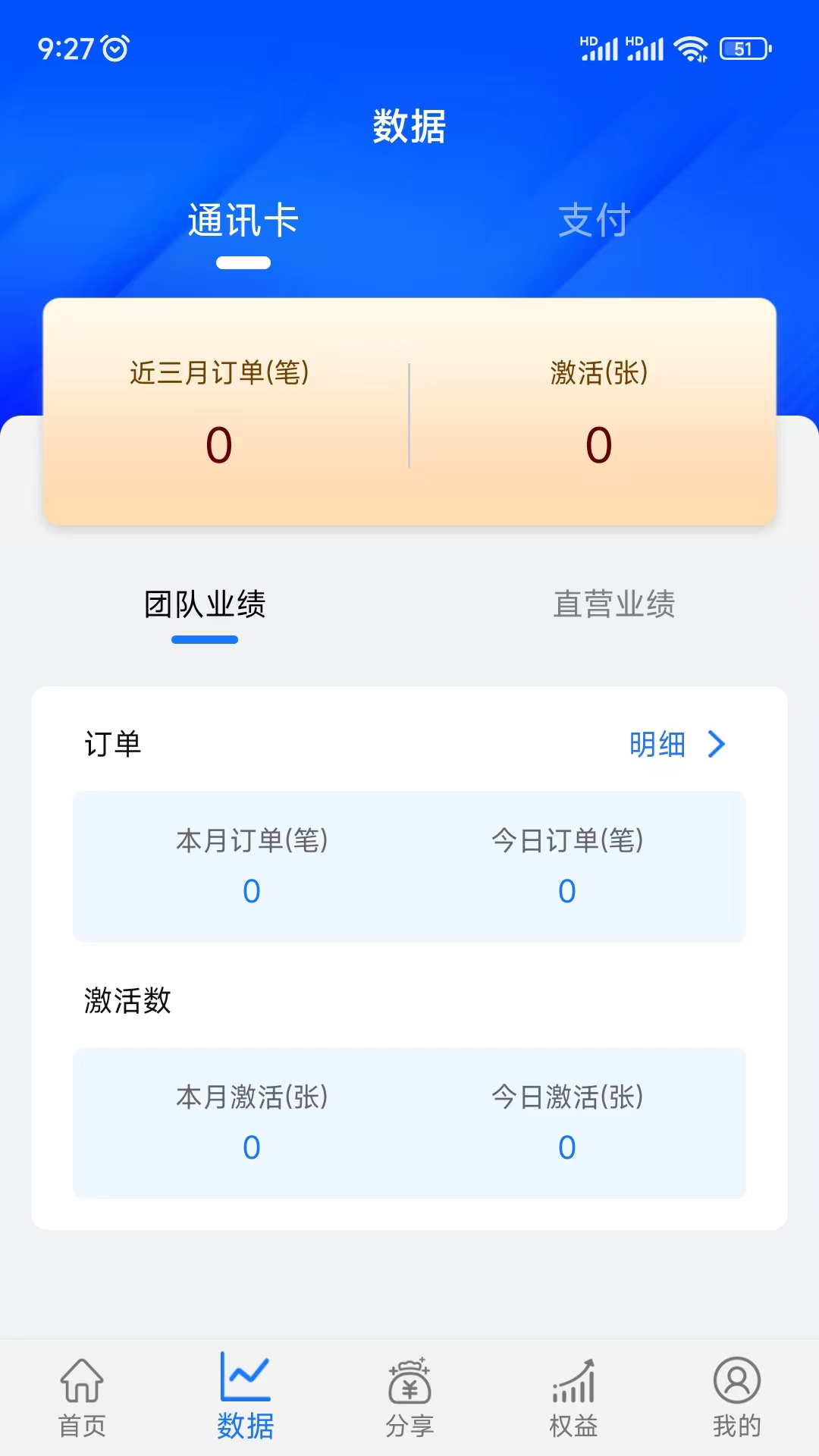The width and height of the screenshot is (819, 1456).
Task: Select 团队业绩 performance view
Action: point(205,605)
